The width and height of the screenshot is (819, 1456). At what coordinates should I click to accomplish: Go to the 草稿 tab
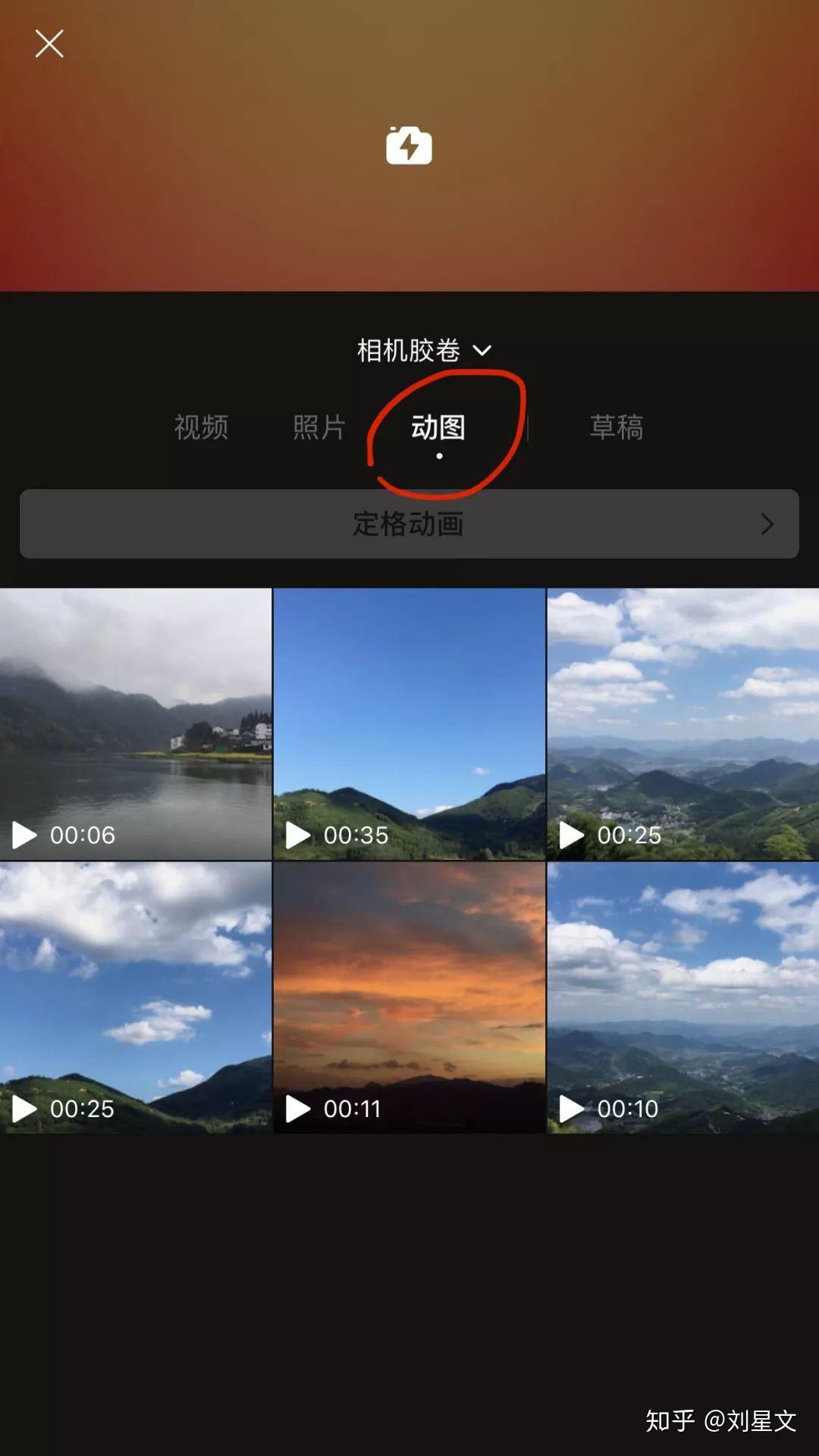coord(617,427)
